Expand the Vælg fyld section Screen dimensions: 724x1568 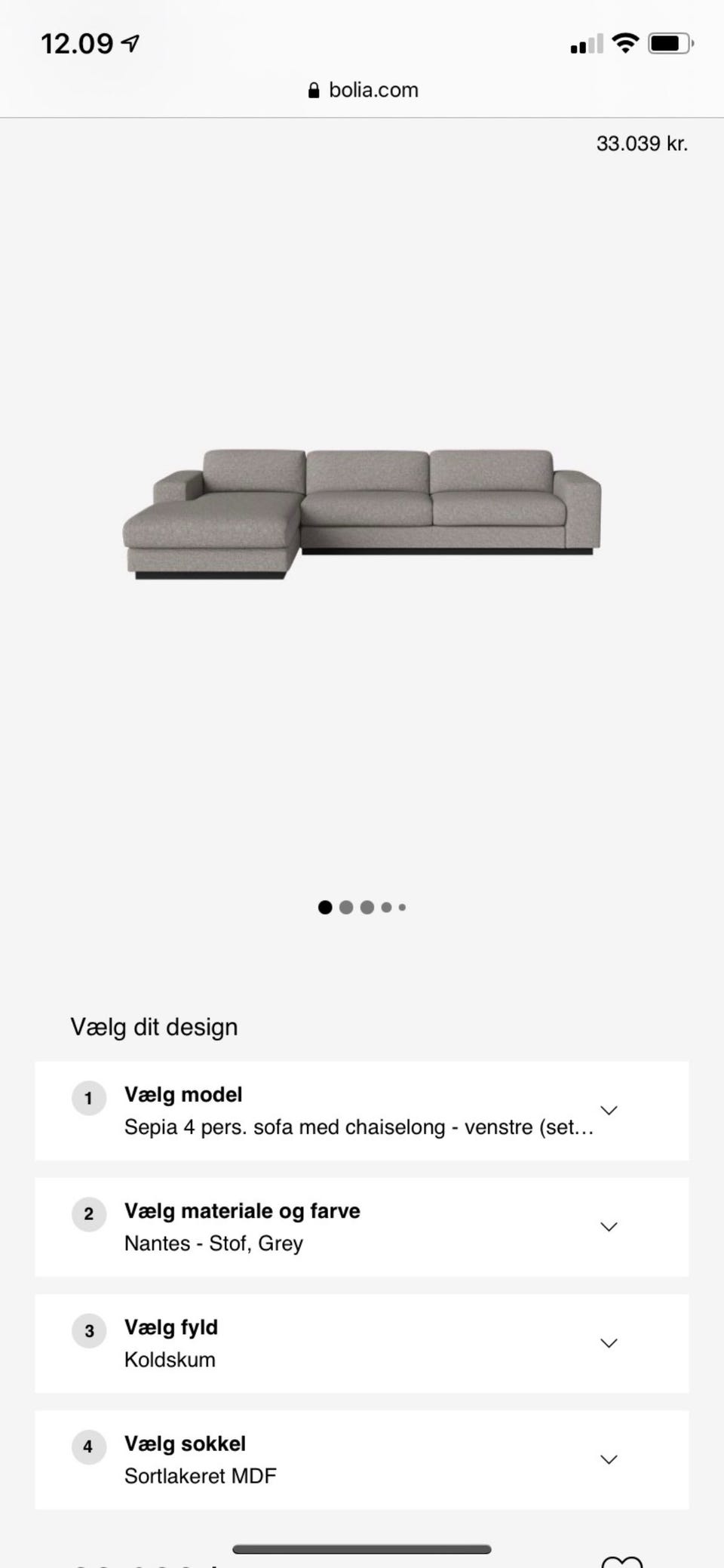pyautogui.click(x=608, y=1342)
